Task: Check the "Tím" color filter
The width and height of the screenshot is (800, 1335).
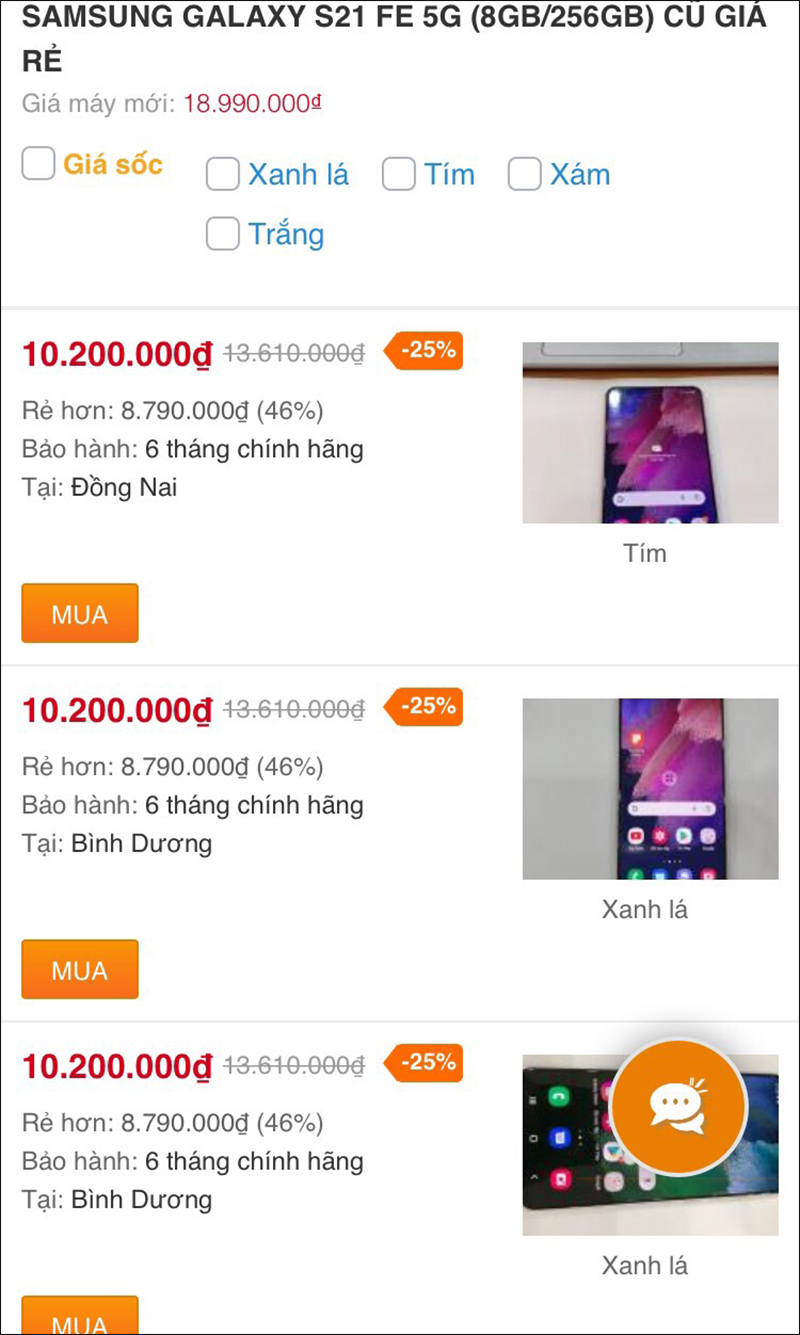Action: (398, 173)
